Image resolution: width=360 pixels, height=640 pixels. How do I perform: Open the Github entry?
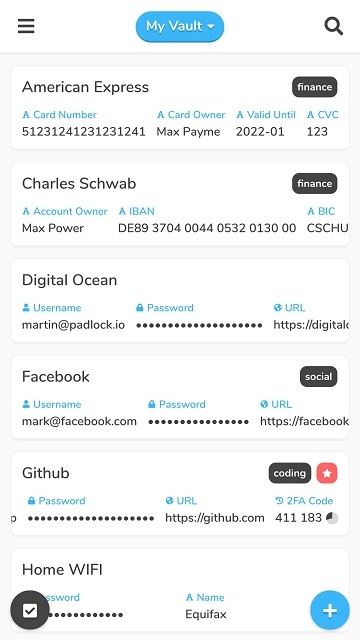tap(180, 493)
